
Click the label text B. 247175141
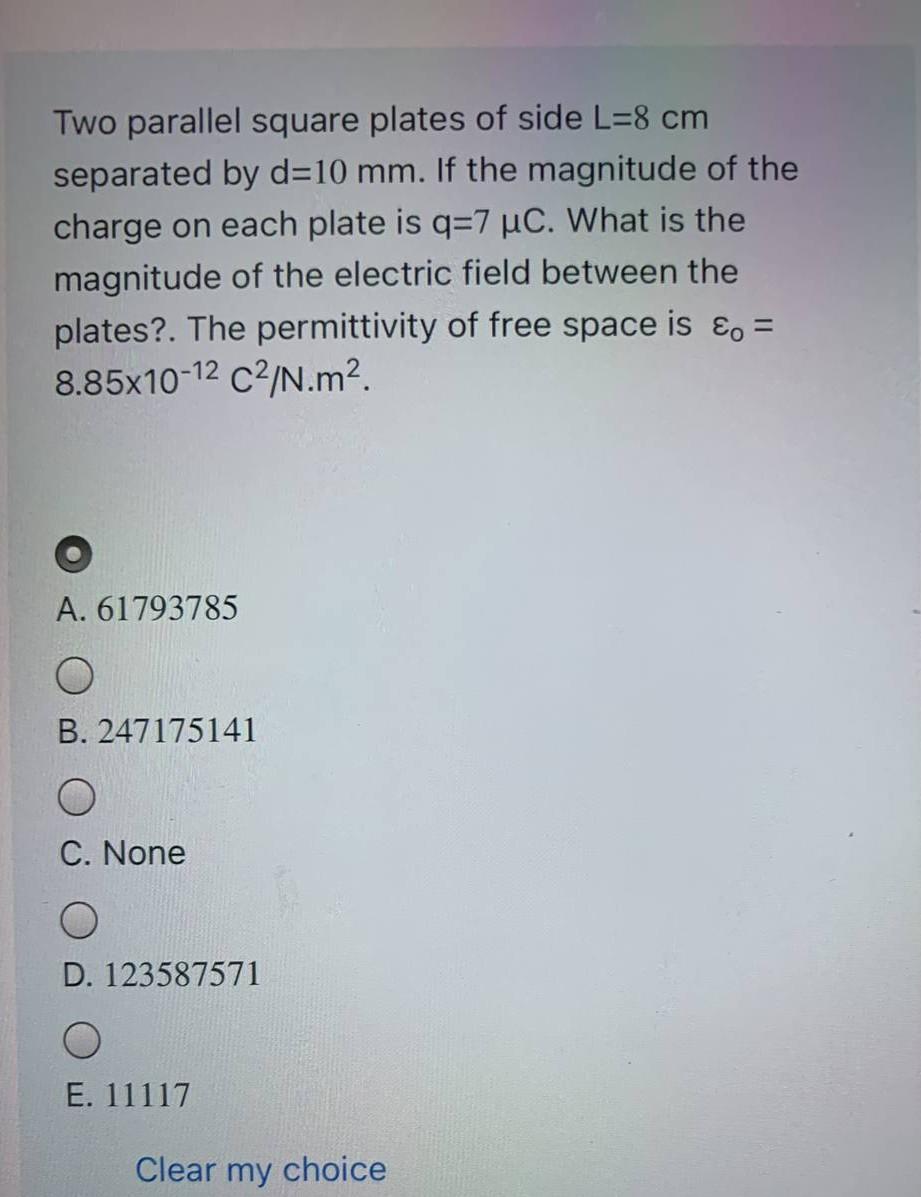(x=157, y=731)
